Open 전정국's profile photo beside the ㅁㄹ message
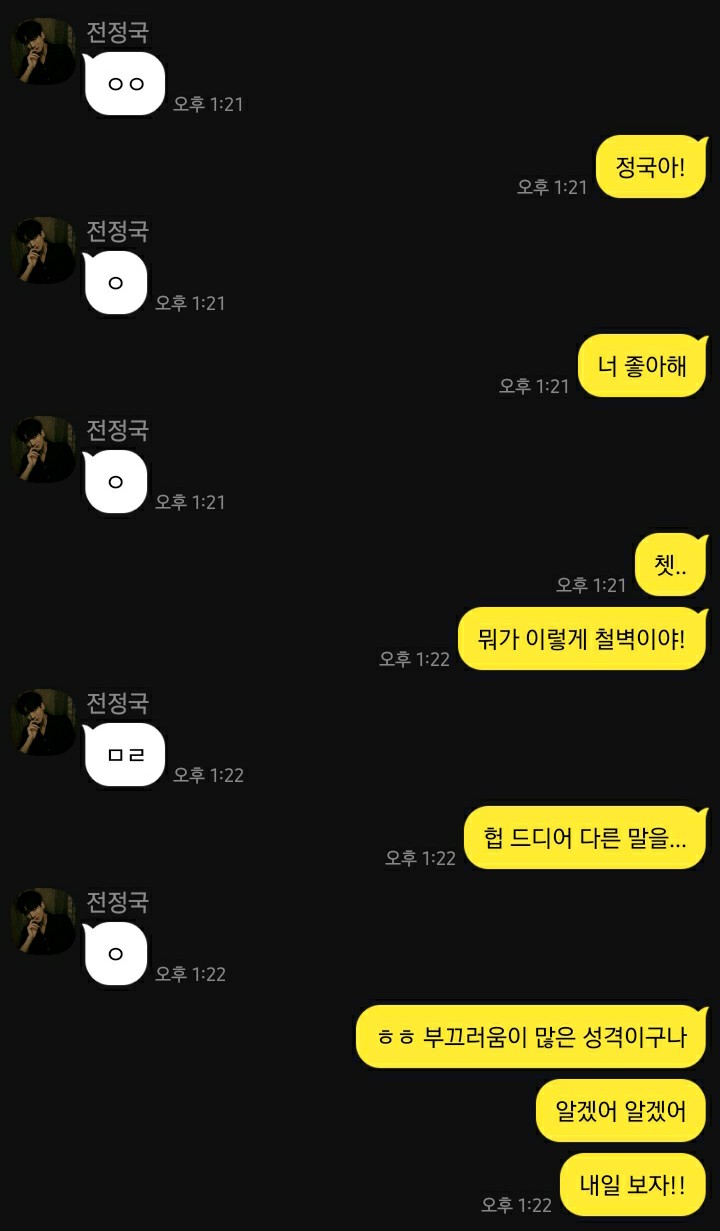This screenshot has width=720, height=1231. [x=43, y=722]
